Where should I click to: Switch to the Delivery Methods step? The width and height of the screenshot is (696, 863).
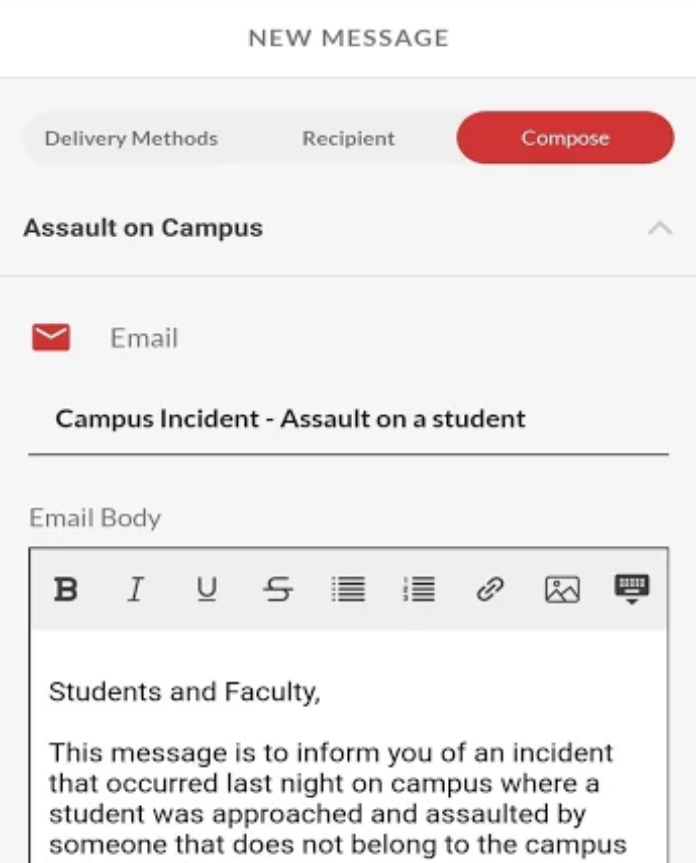click(x=131, y=139)
